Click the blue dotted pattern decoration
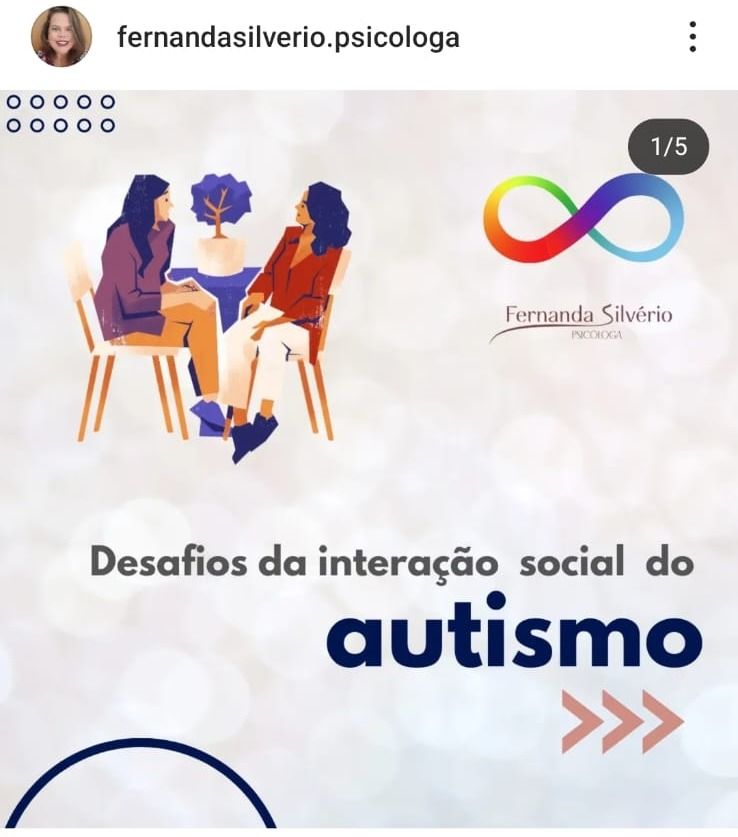 [62, 113]
